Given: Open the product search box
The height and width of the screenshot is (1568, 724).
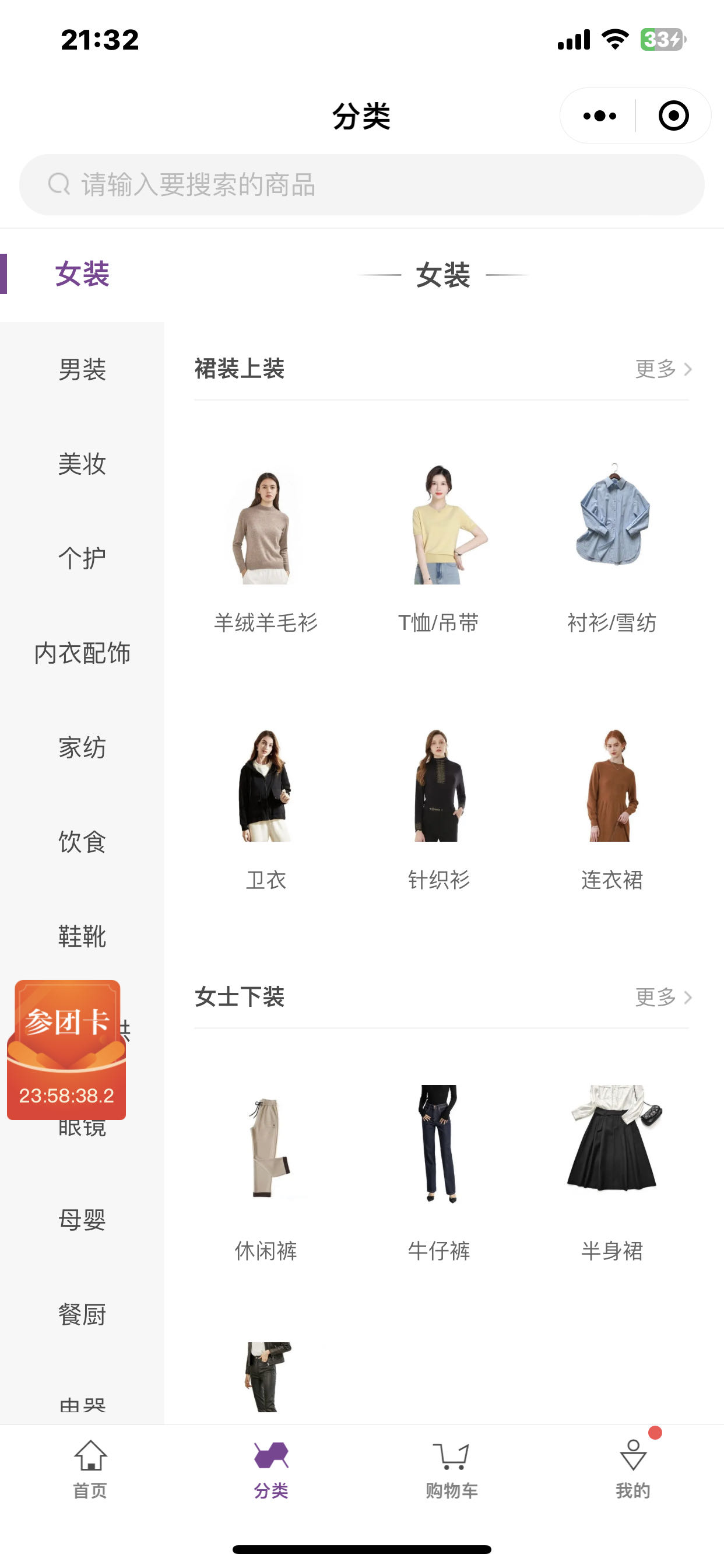Looking at the screenshot, I should (361, 184).
